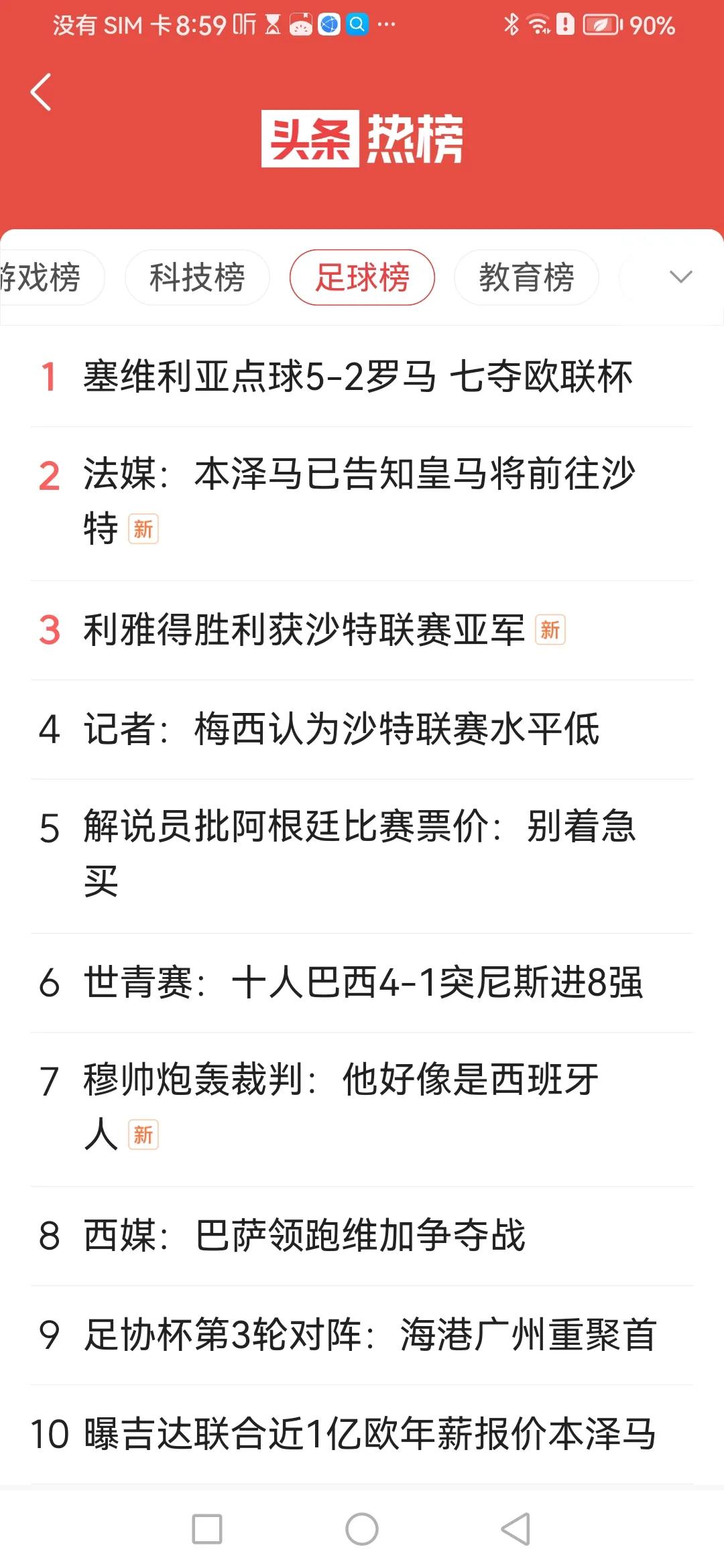Screen dimensions: 724x1568
Task: Reselect the 足球榜 tab
Action: point(362,277)
